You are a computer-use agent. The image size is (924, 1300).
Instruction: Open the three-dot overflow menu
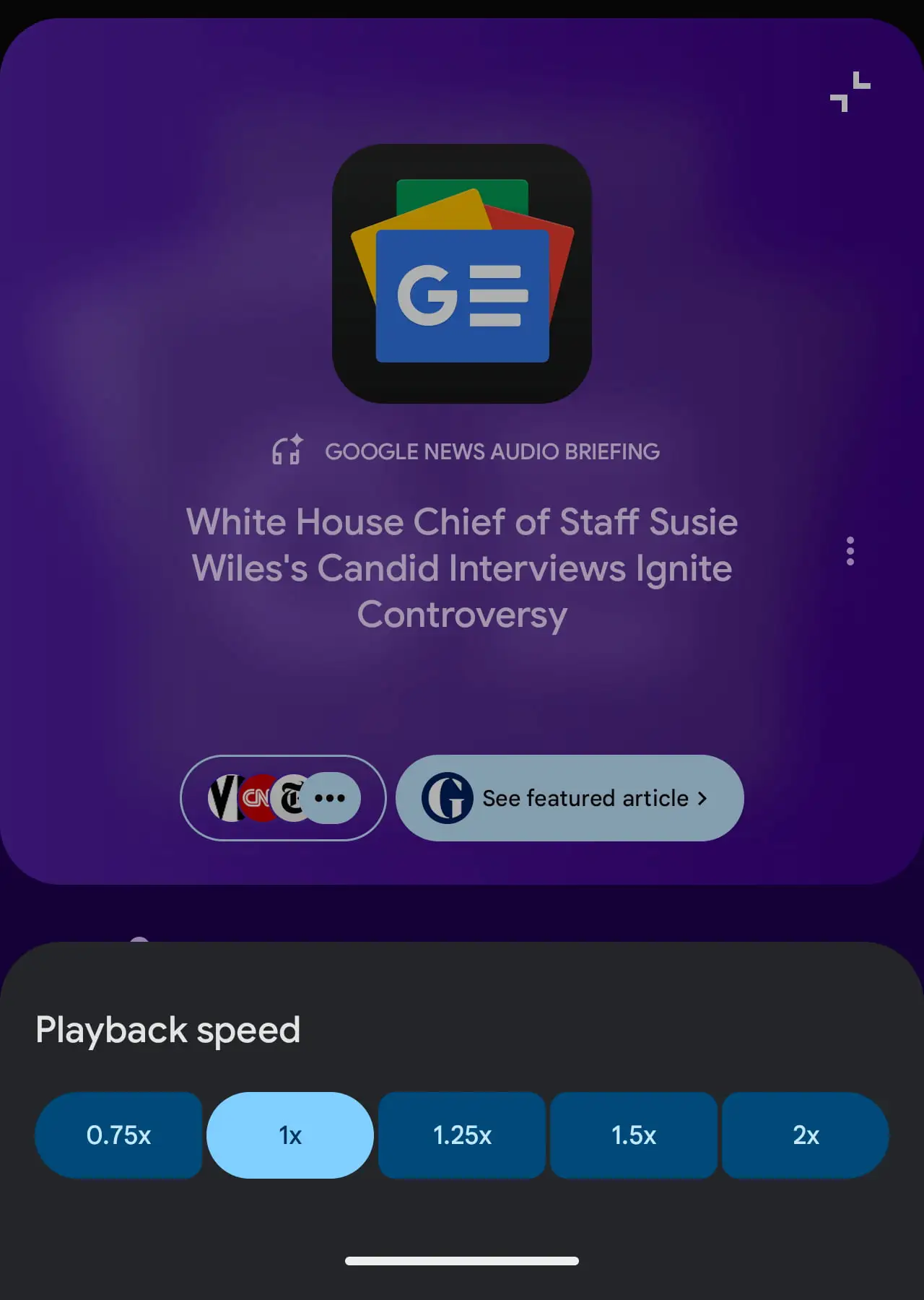pyautogui.click(x=850, y=551)
